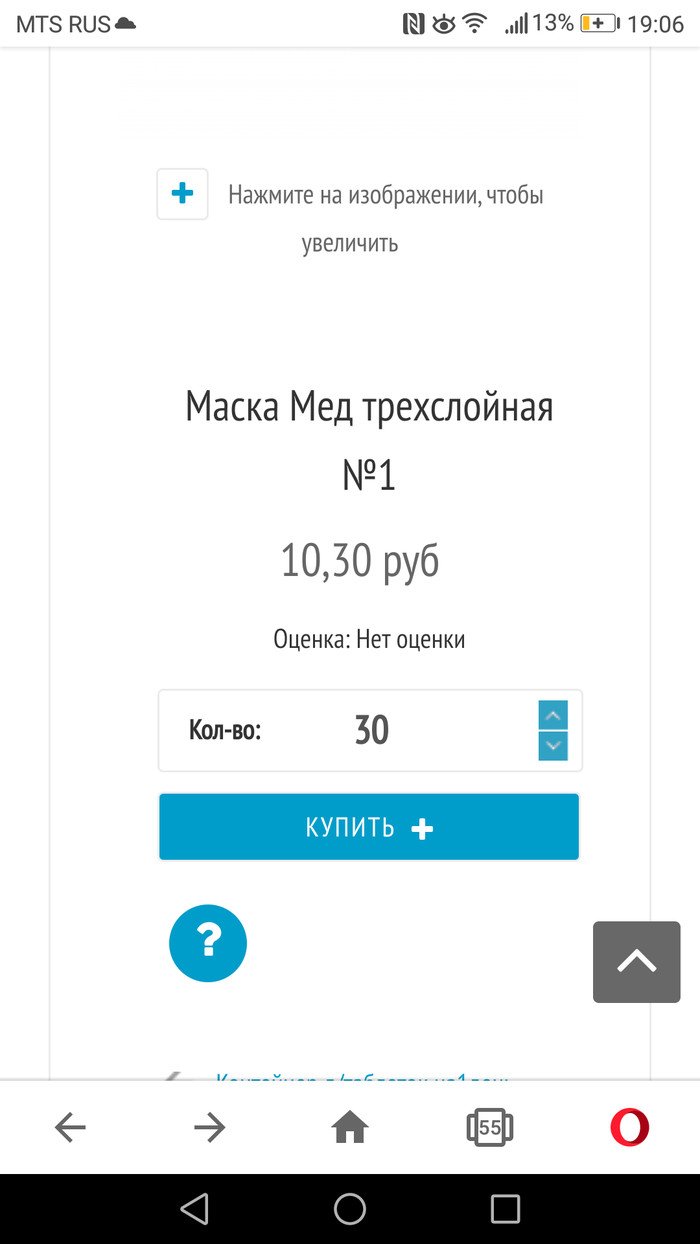This screenshot has height=1244, width=700.
Task: Show the 55 open tabs
Action: point(490,1128)
